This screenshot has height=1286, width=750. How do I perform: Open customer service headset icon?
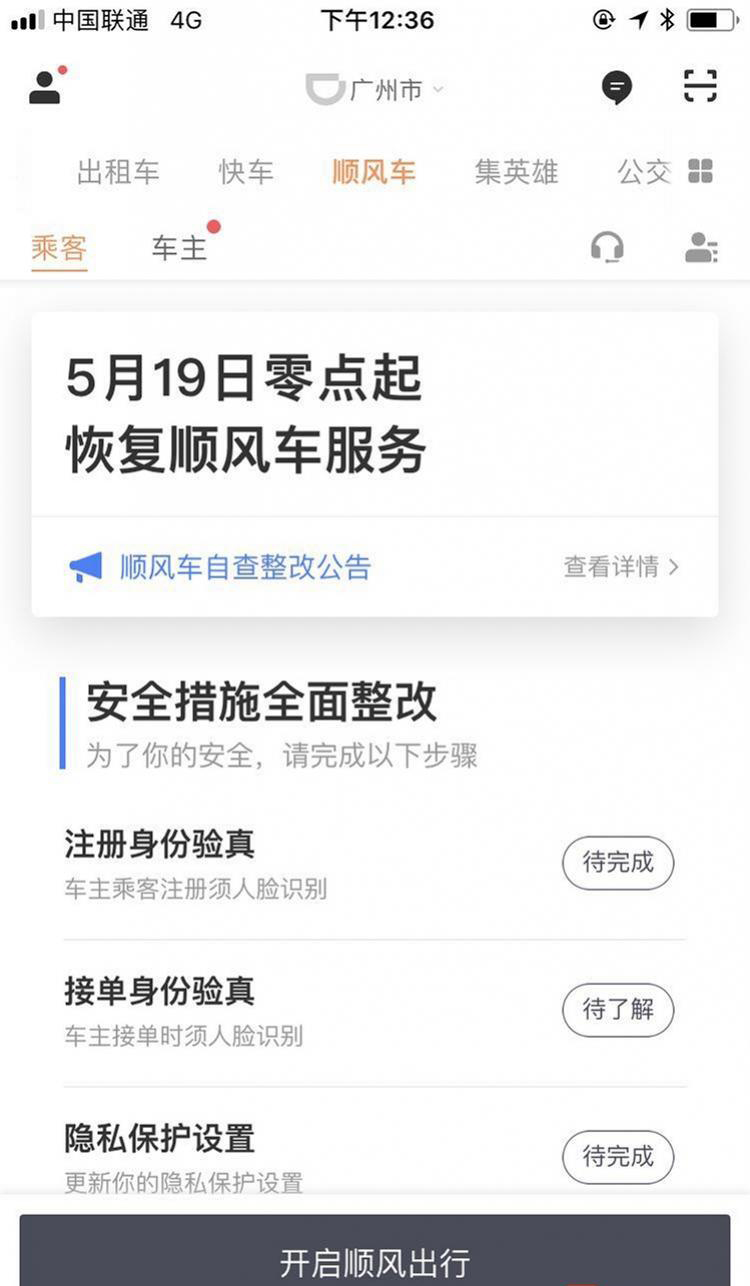coord(607,247)
